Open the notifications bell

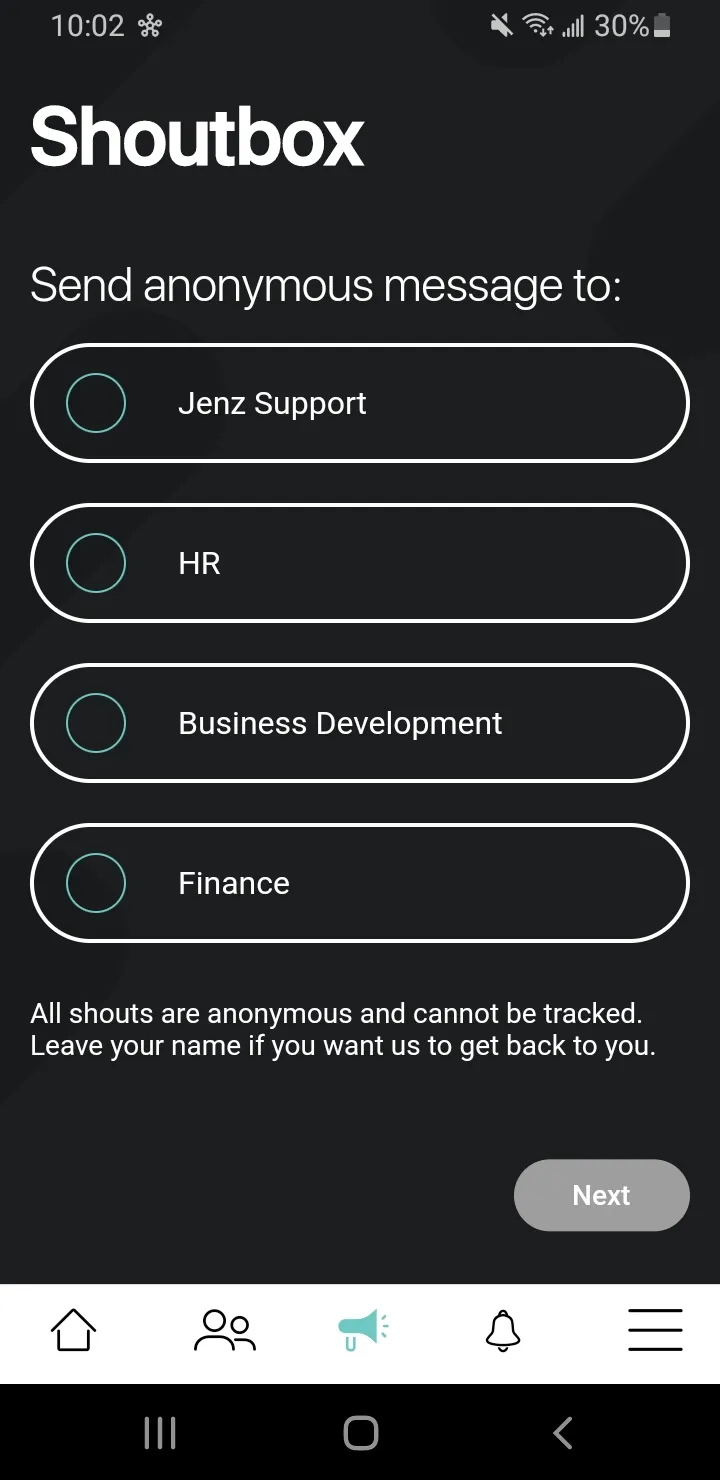503,1331
